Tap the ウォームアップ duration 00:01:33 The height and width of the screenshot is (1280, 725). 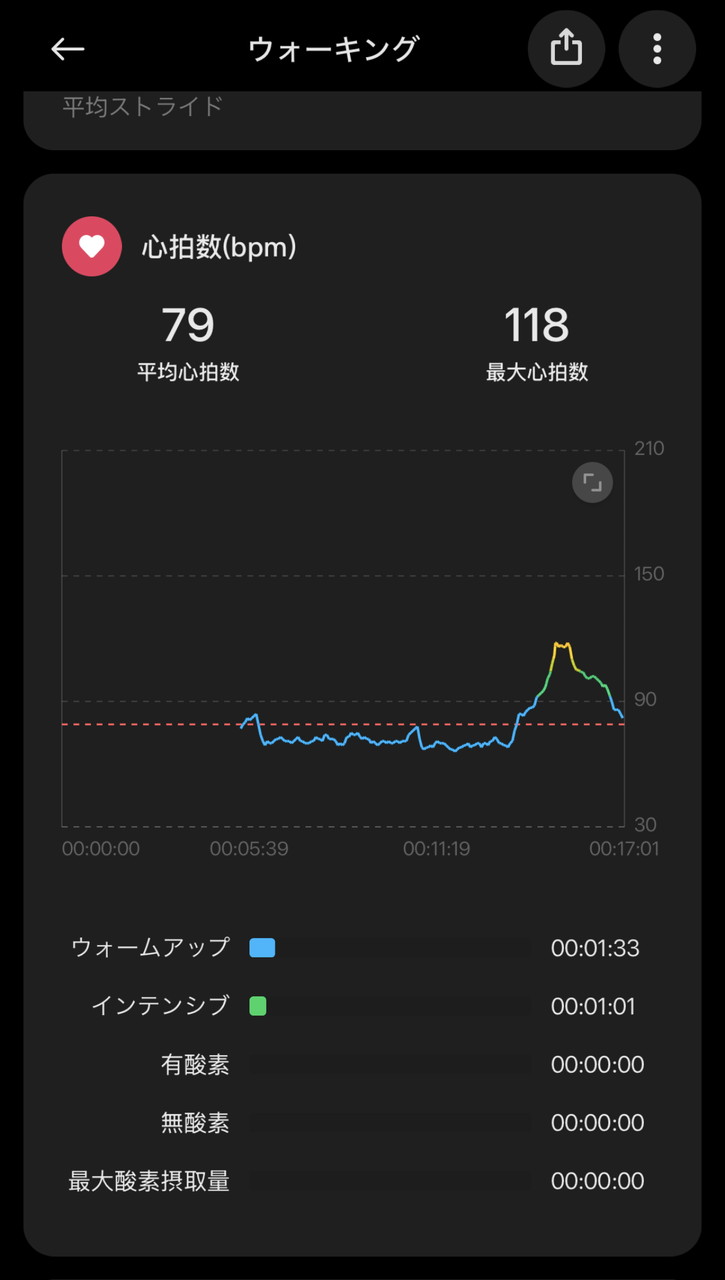(595, 948)
